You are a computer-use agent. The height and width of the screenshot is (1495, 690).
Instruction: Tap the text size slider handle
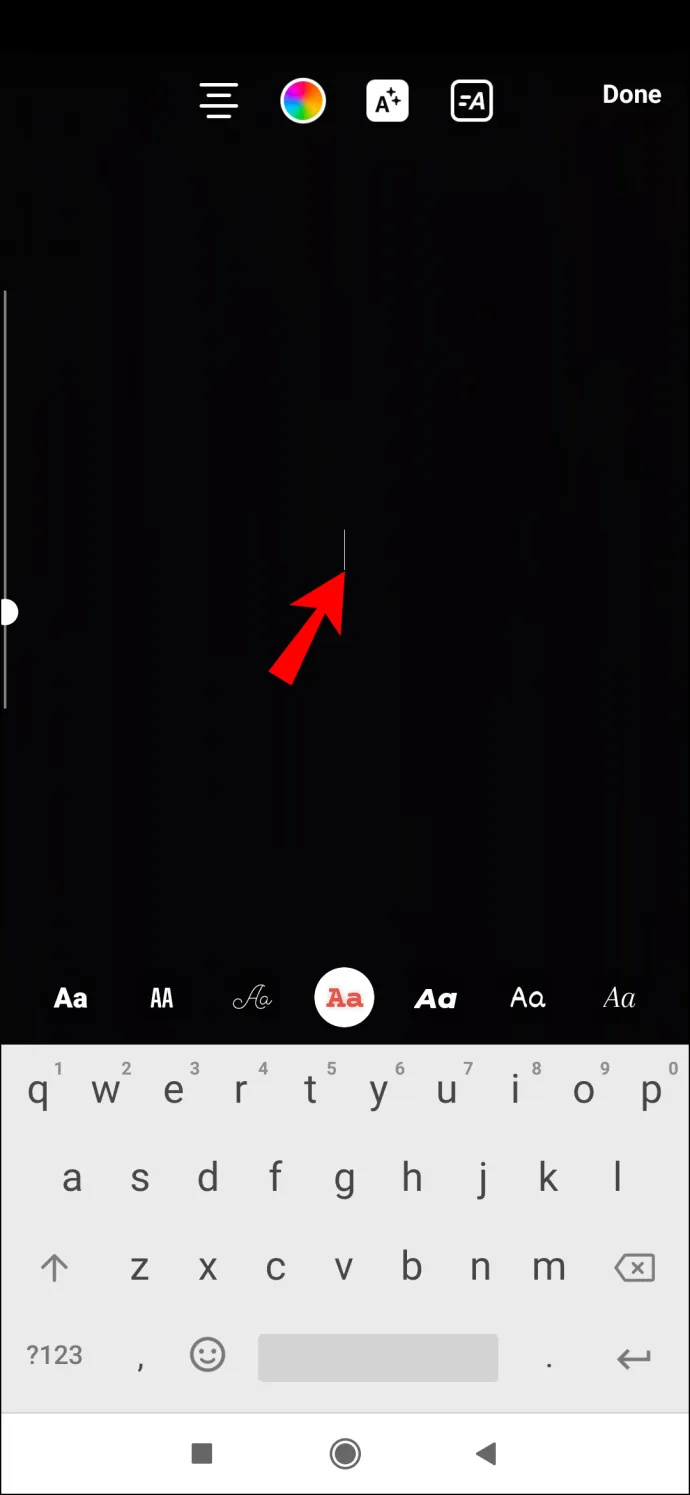8,612
